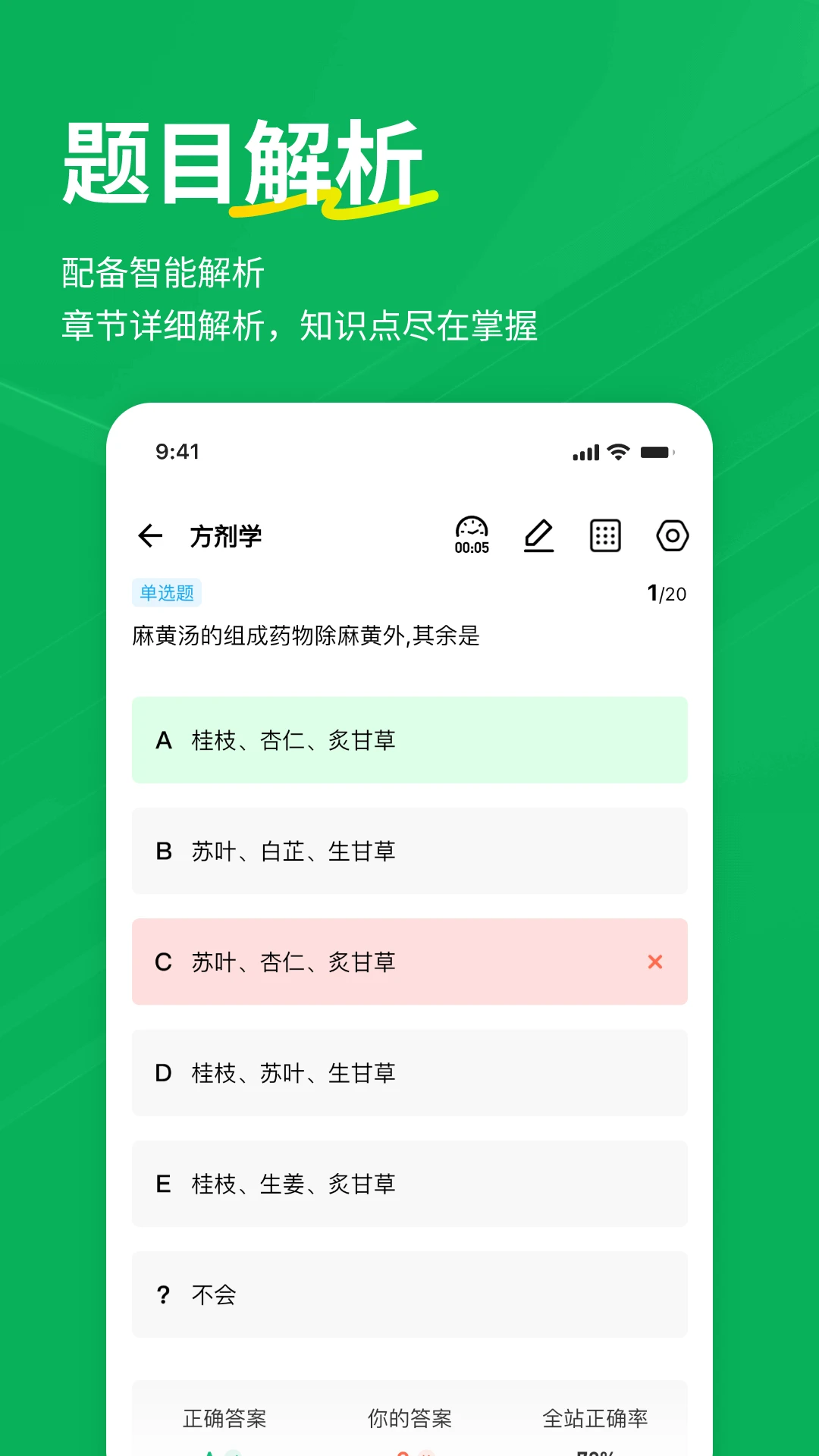Open the quiz settings nut icon

(x=672, y=535)
